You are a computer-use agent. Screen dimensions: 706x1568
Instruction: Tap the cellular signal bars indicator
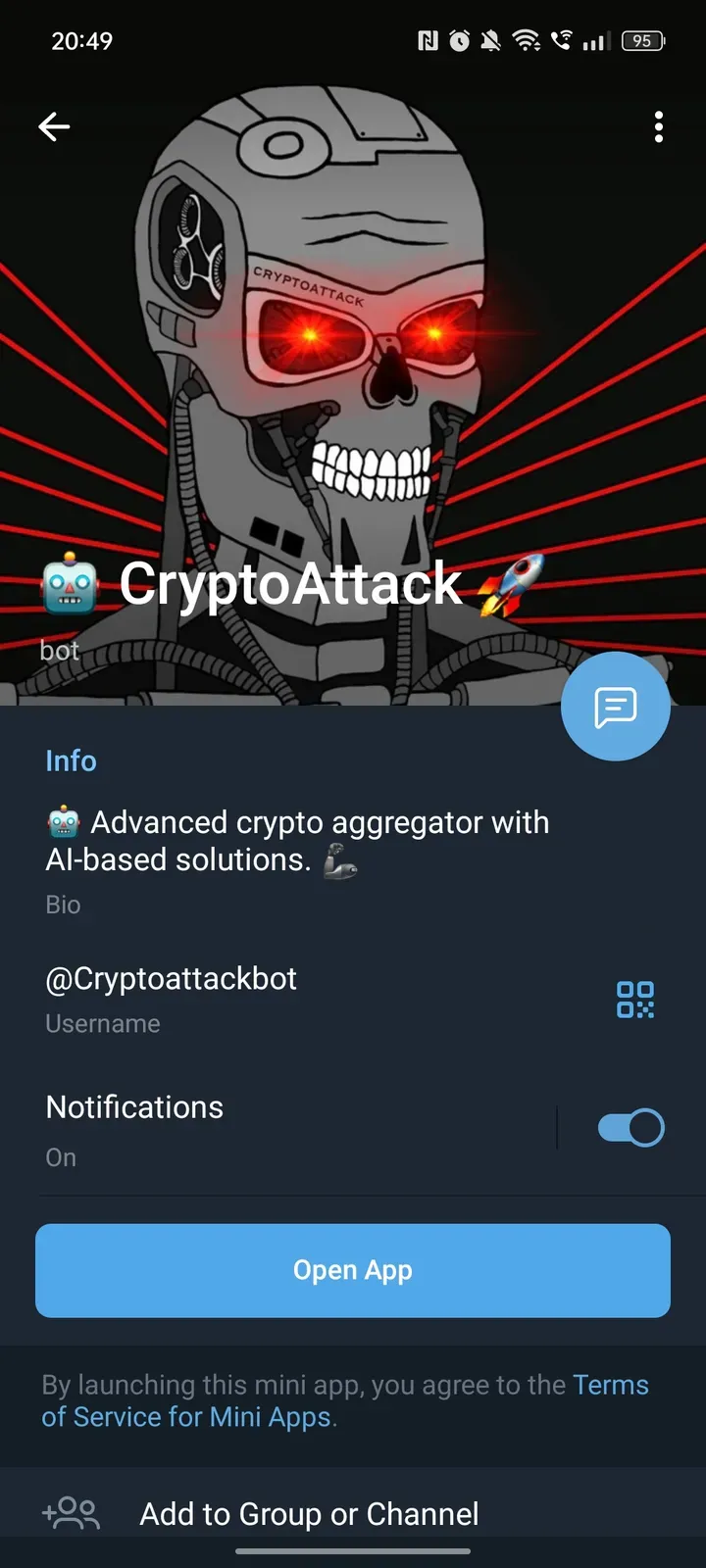tap(594, 41)
